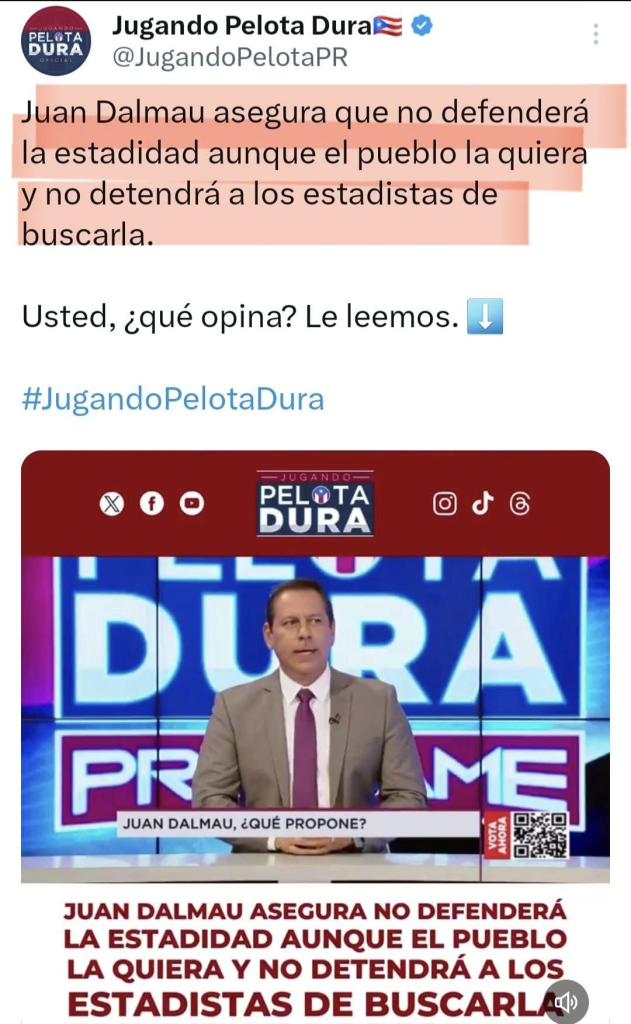This screenshot has width=631, height=1024.
Task: Open the tweet's overflow menu
Action: tap(596, 35)
